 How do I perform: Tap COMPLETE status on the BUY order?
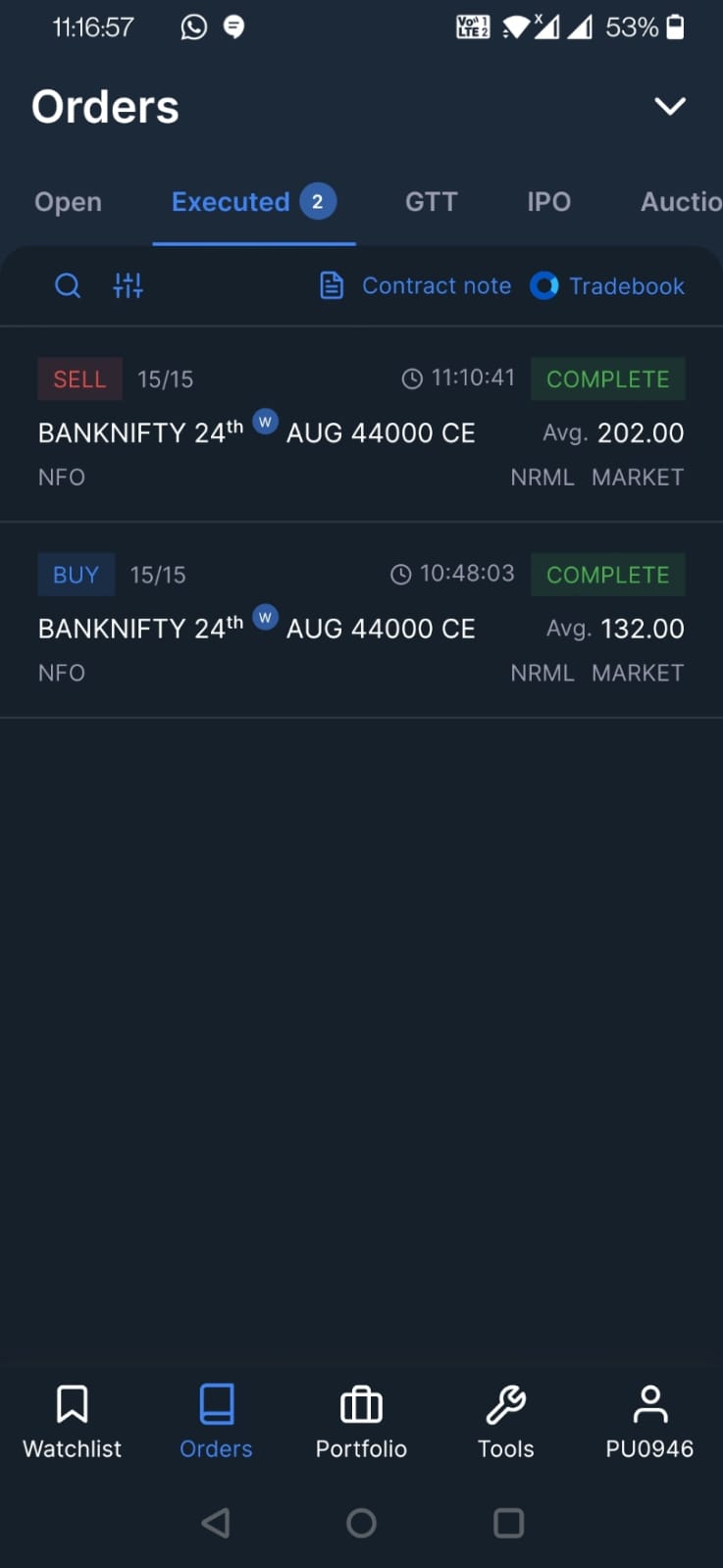point(607,575)
